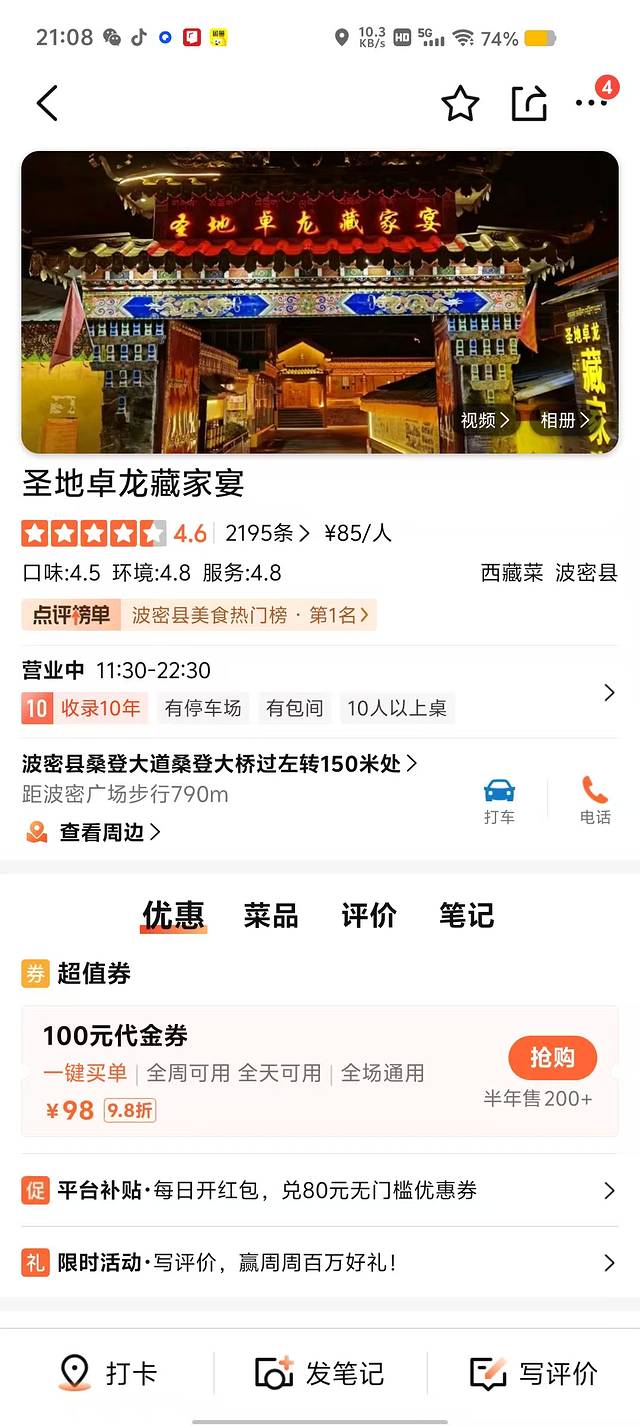This screenshot has width=640, height=1426.
Task: Favorite this restaurant with the star icon
Action: 460,103
